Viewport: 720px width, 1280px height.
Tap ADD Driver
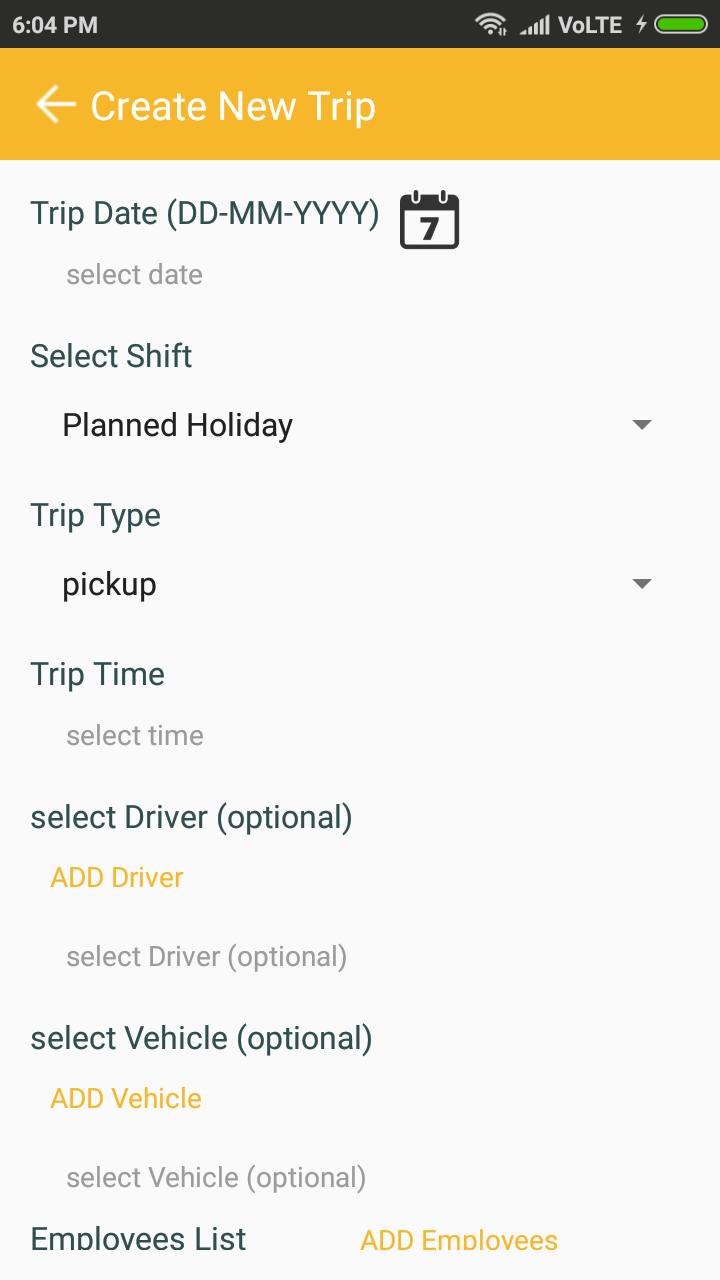click(x=117, y=878)
